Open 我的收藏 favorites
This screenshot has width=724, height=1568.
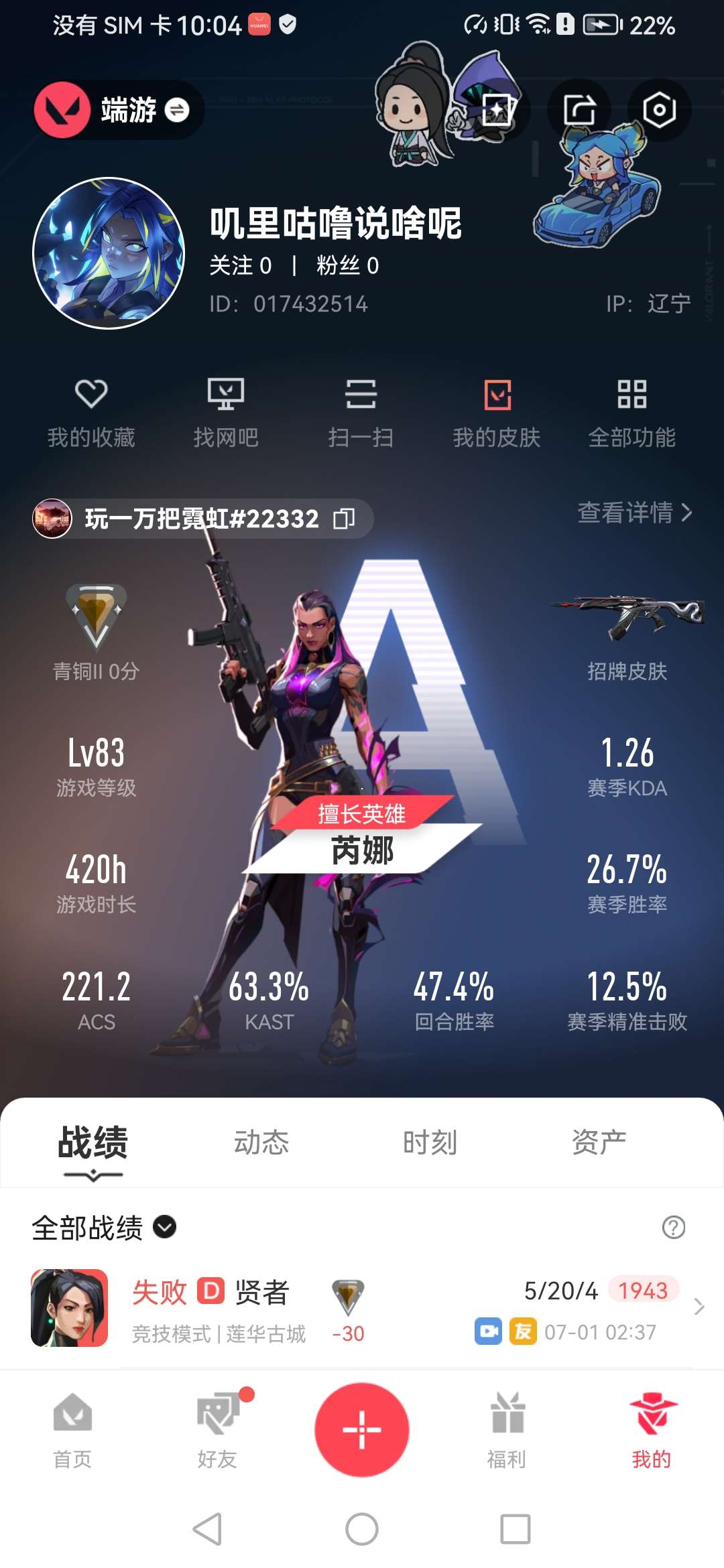click(91, 411)
